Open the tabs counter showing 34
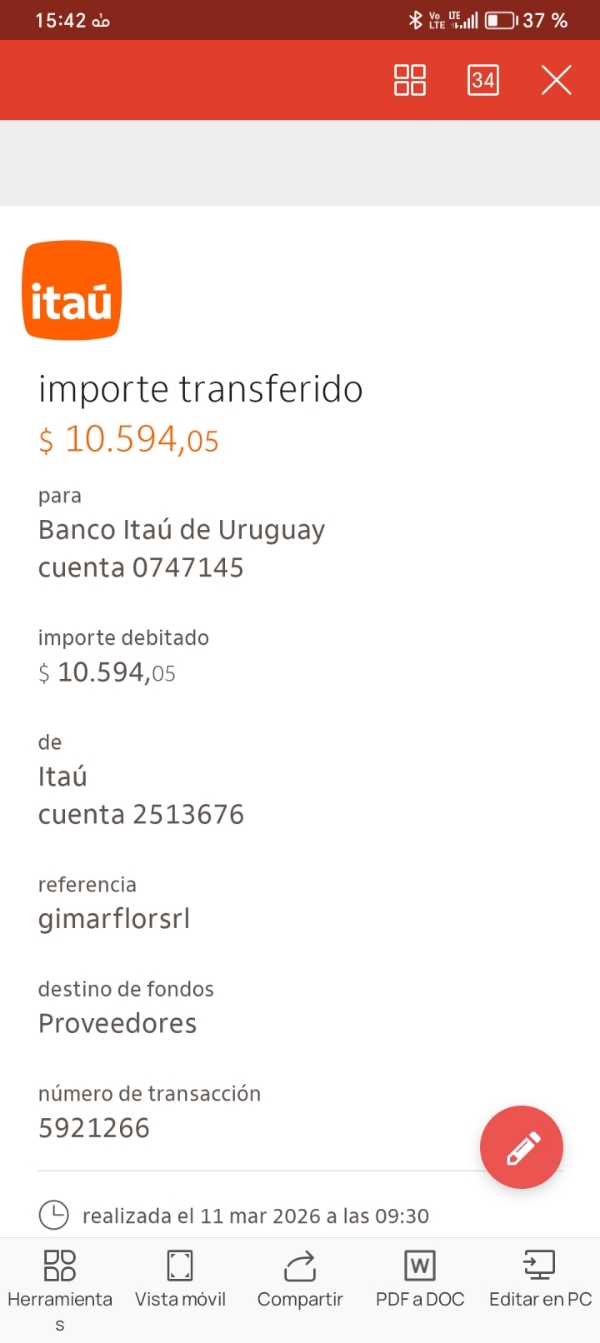The height and width of the screenshot is (1343, 600). (483, 80)
